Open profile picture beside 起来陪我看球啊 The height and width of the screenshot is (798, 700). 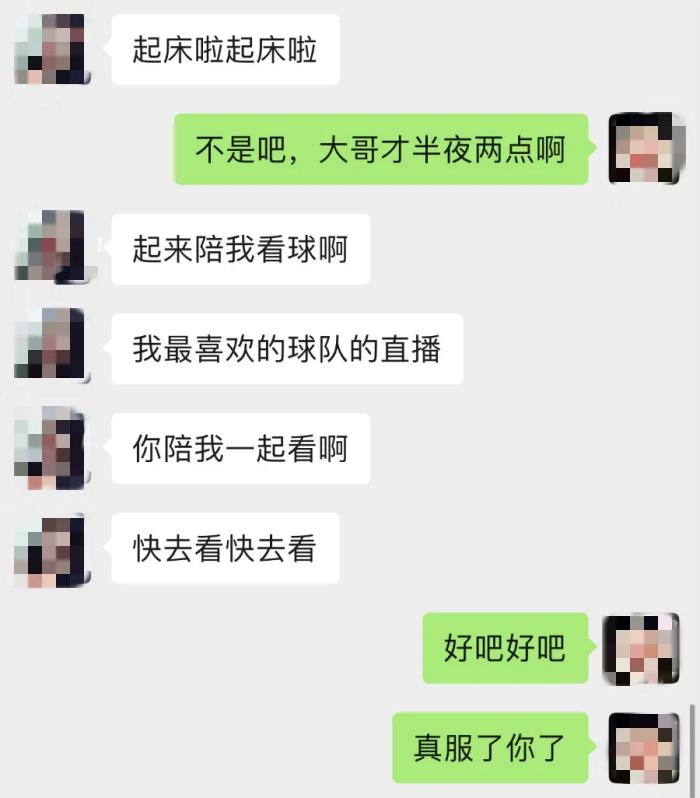(52, 247)
